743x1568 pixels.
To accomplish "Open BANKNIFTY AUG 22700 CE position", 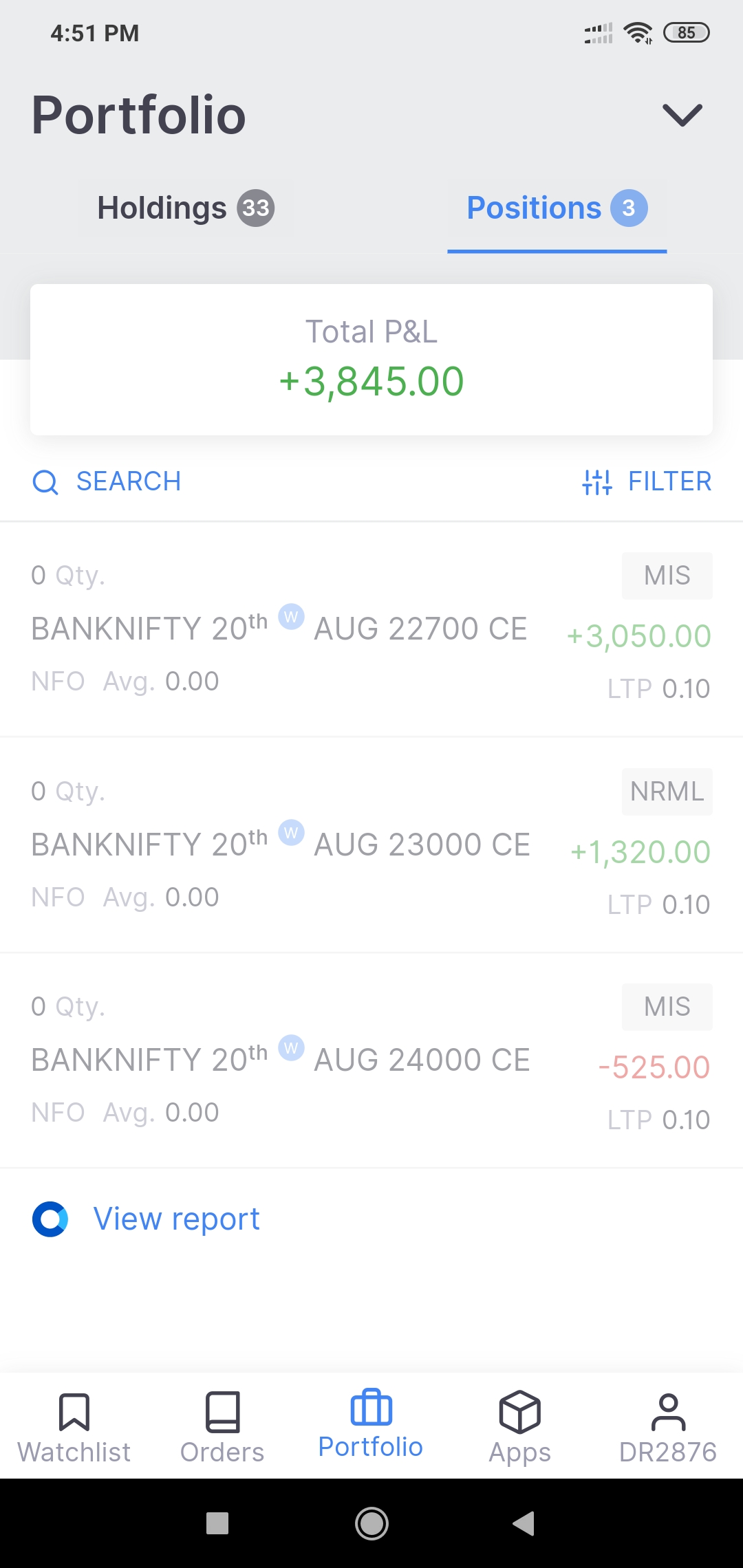I will [371, 629].
